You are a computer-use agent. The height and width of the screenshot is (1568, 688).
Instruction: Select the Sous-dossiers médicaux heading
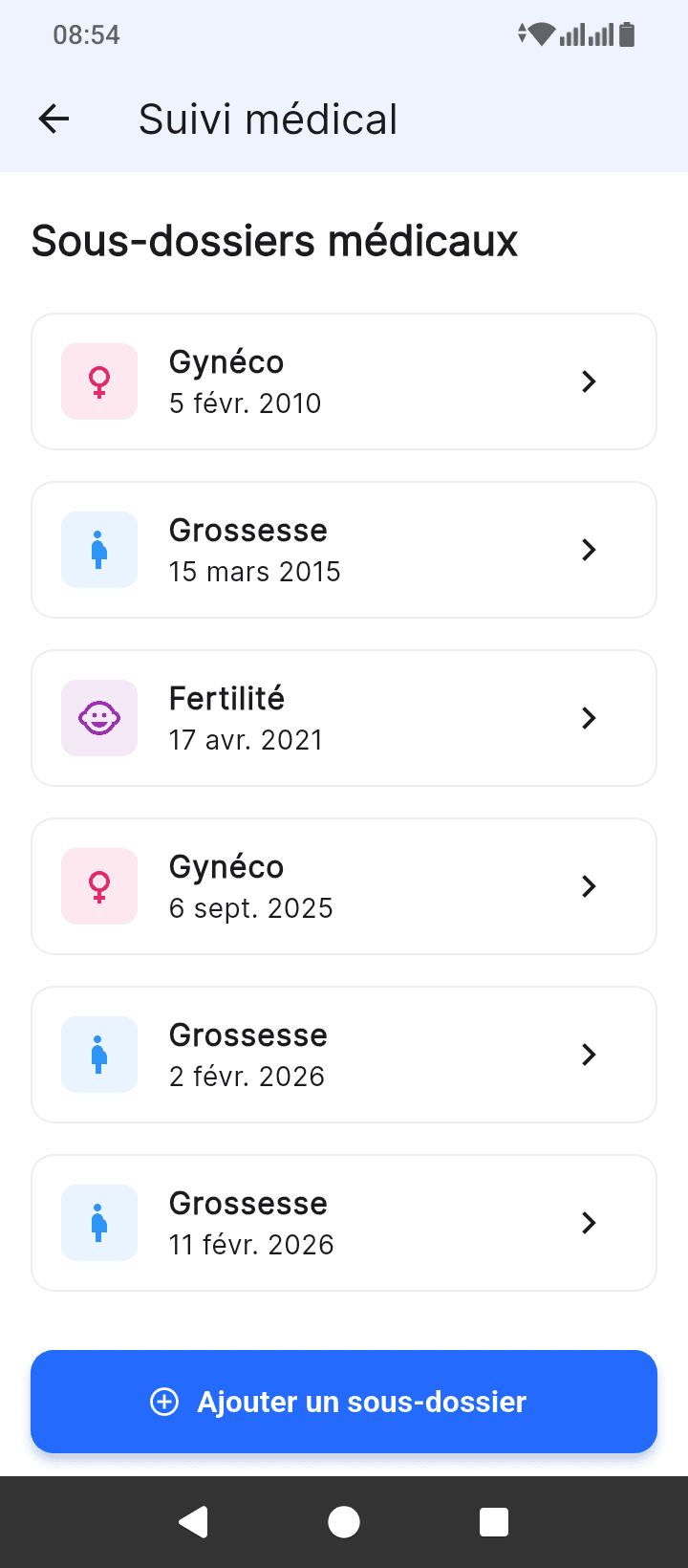click(274, 240)
